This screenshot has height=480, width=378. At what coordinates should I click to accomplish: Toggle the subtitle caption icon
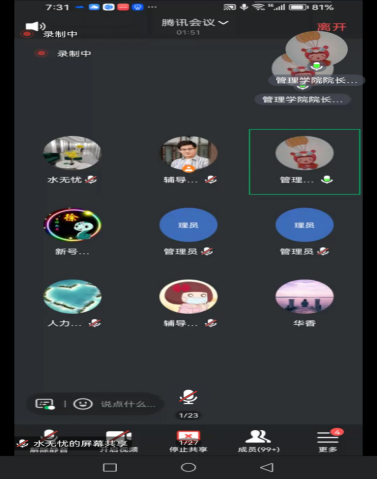45,404
